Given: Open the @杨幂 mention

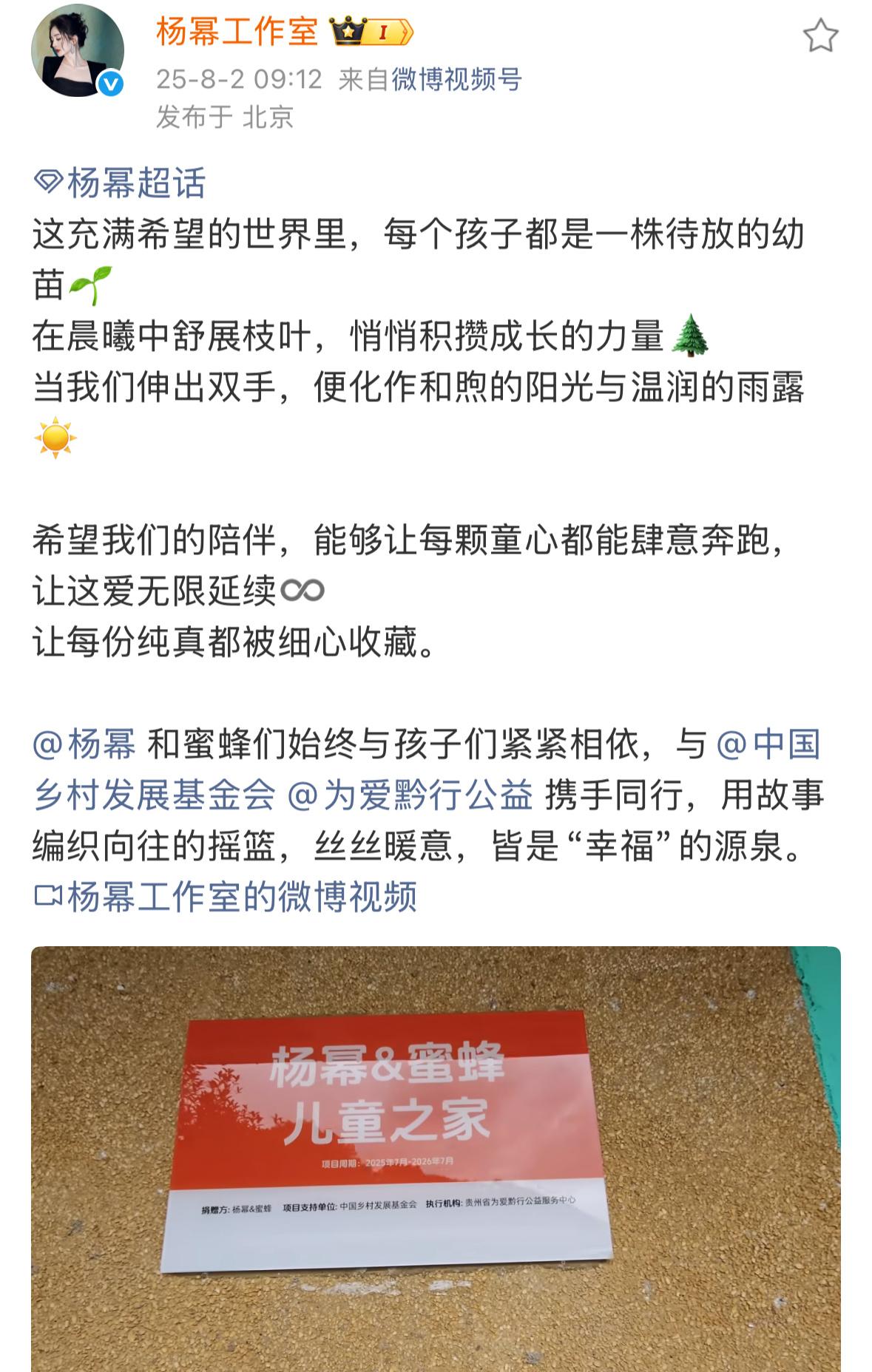Looking at the screenshot, I should click(85, 744).
